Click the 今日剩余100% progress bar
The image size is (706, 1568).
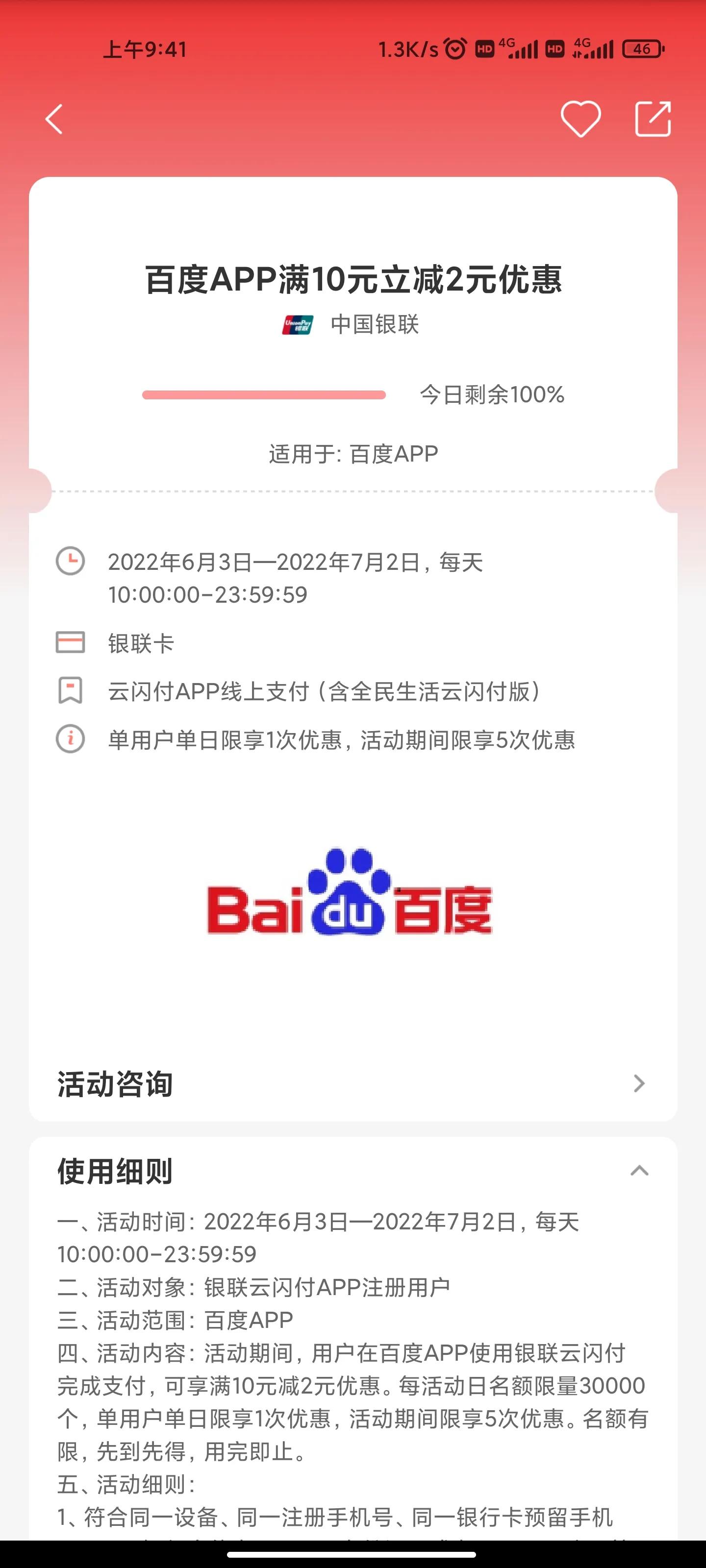pos(264,395)
